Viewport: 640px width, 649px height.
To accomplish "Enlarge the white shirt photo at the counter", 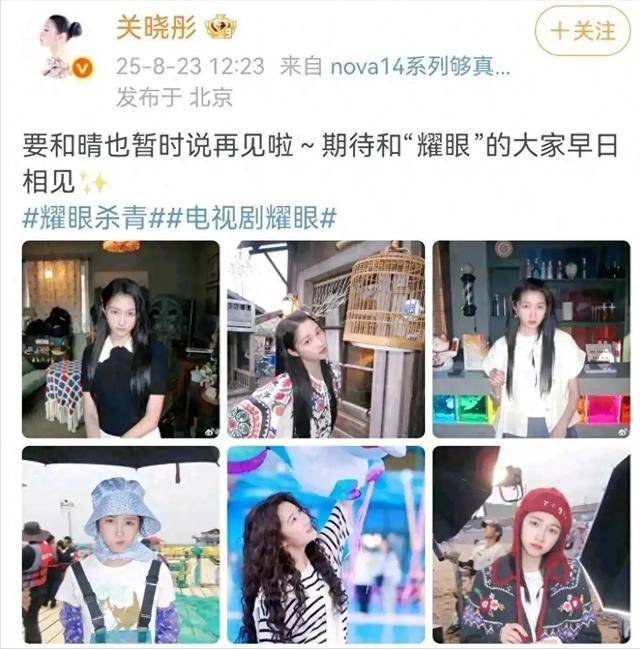I will [531, 339].
